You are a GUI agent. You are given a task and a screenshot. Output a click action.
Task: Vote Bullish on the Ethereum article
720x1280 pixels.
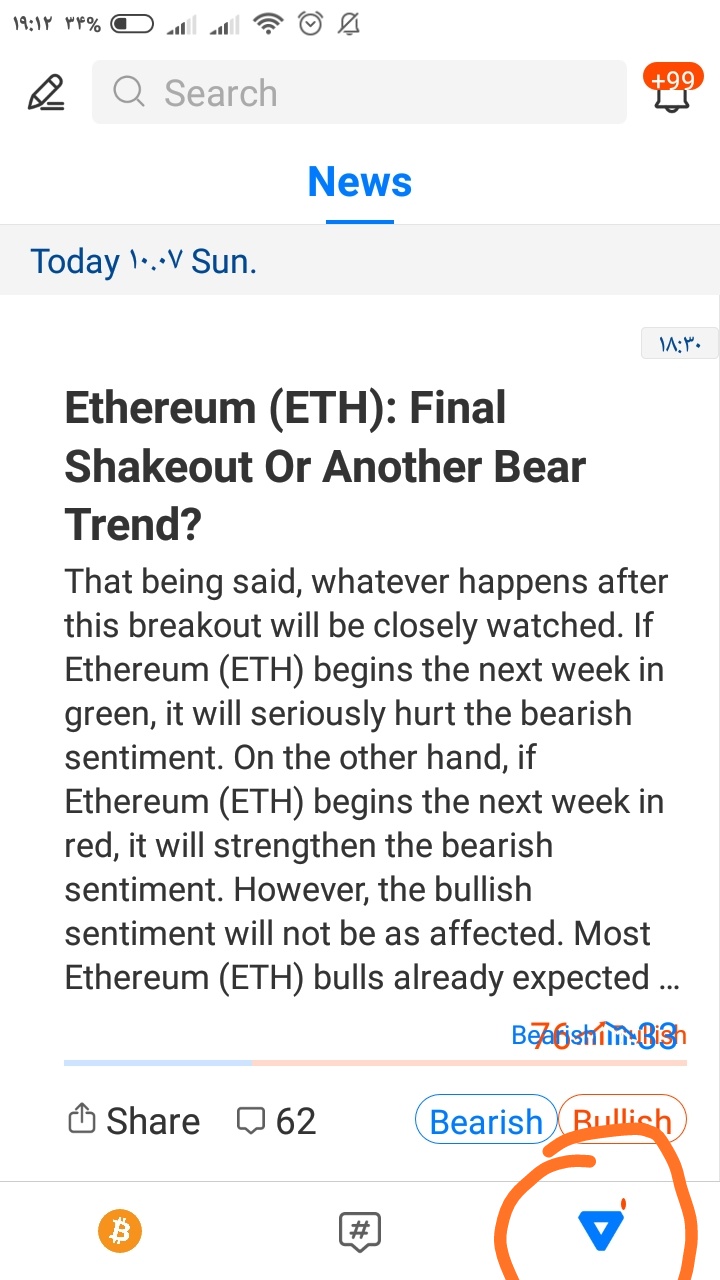pyautogui.click(x=622, y=1120)
